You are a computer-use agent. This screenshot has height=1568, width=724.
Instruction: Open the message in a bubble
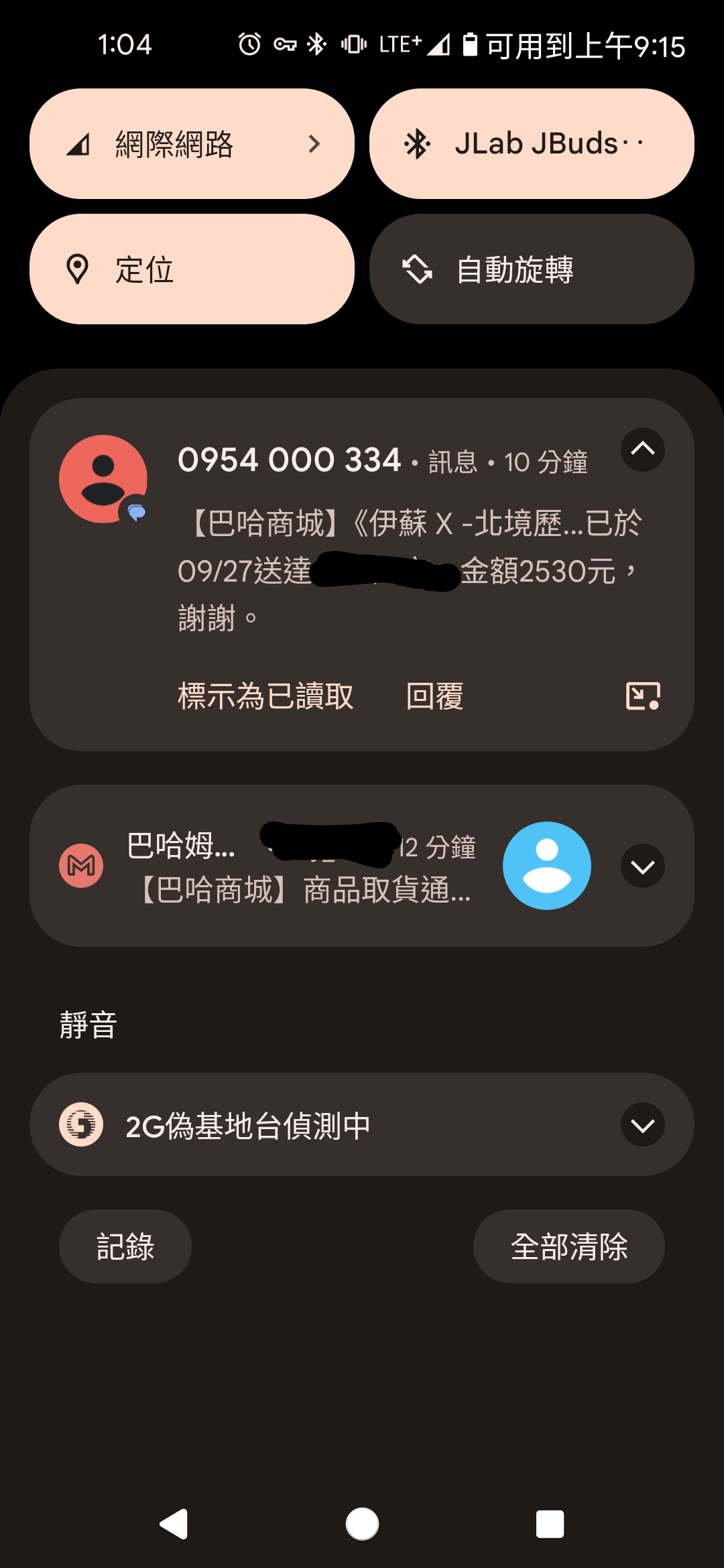(643, 696)
